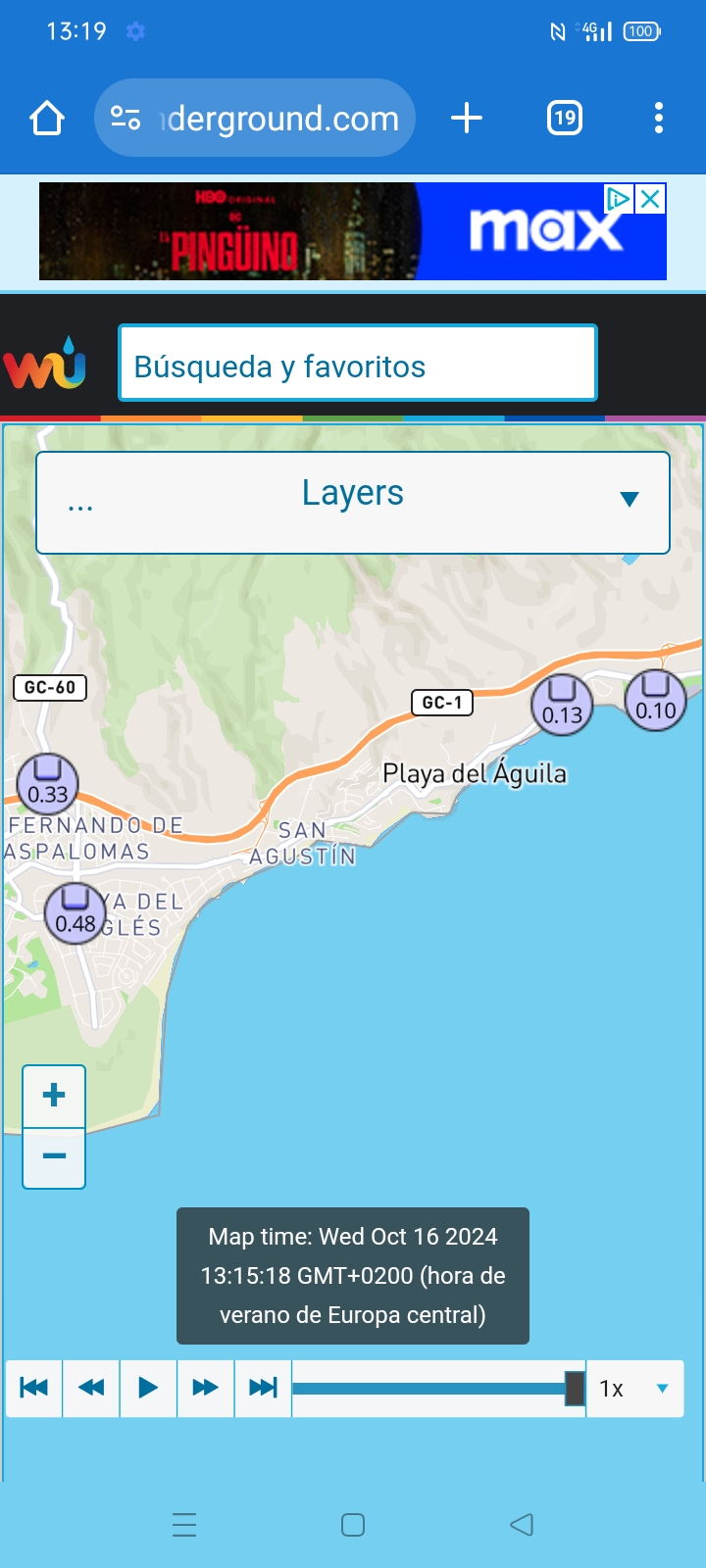Show the open tabs switcher
Image resolution: width=706 pixels, height=1568 pixels.
pyautogui.click(x=565, y=119)
